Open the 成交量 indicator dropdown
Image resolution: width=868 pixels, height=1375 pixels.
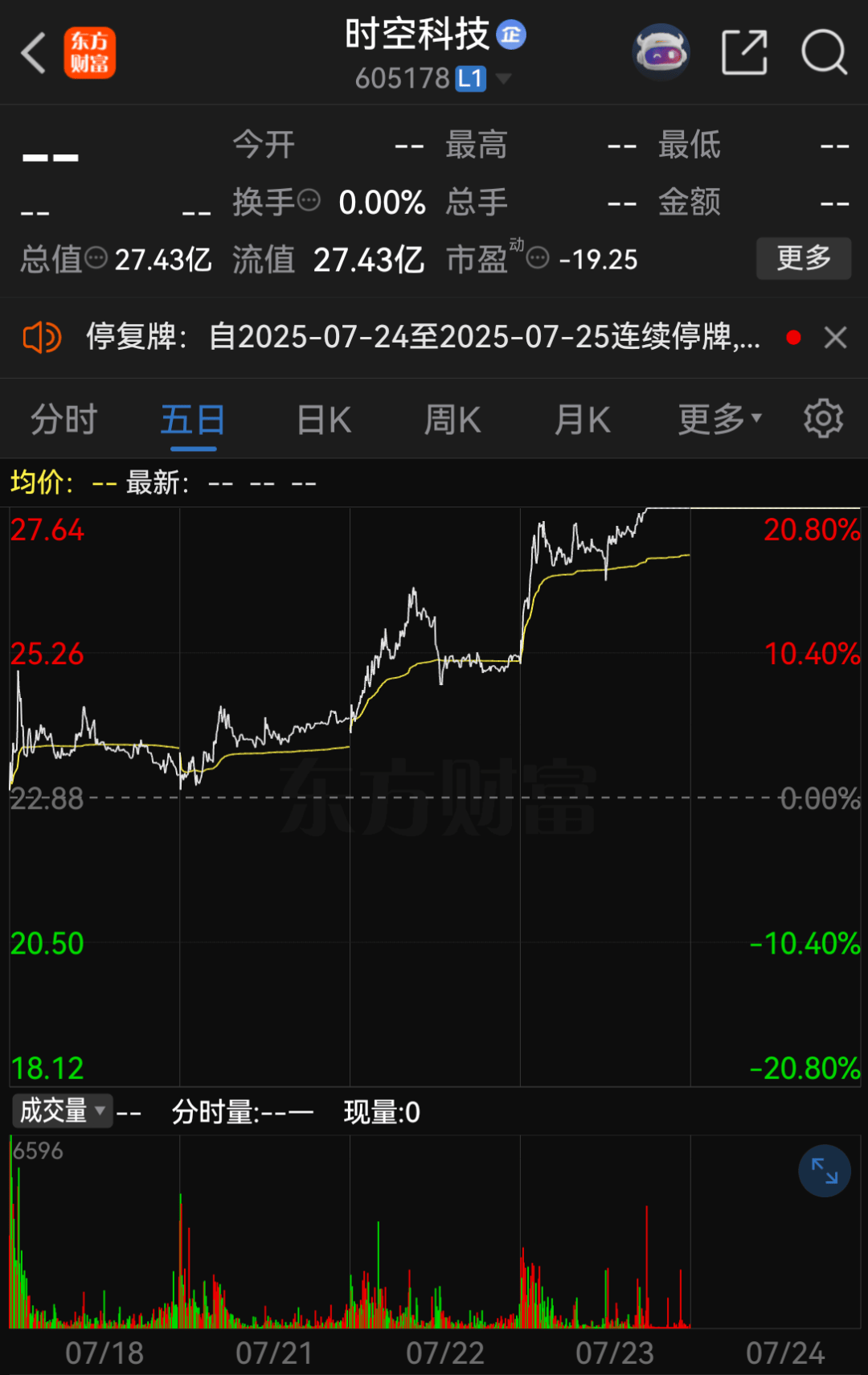point(62,1111)
